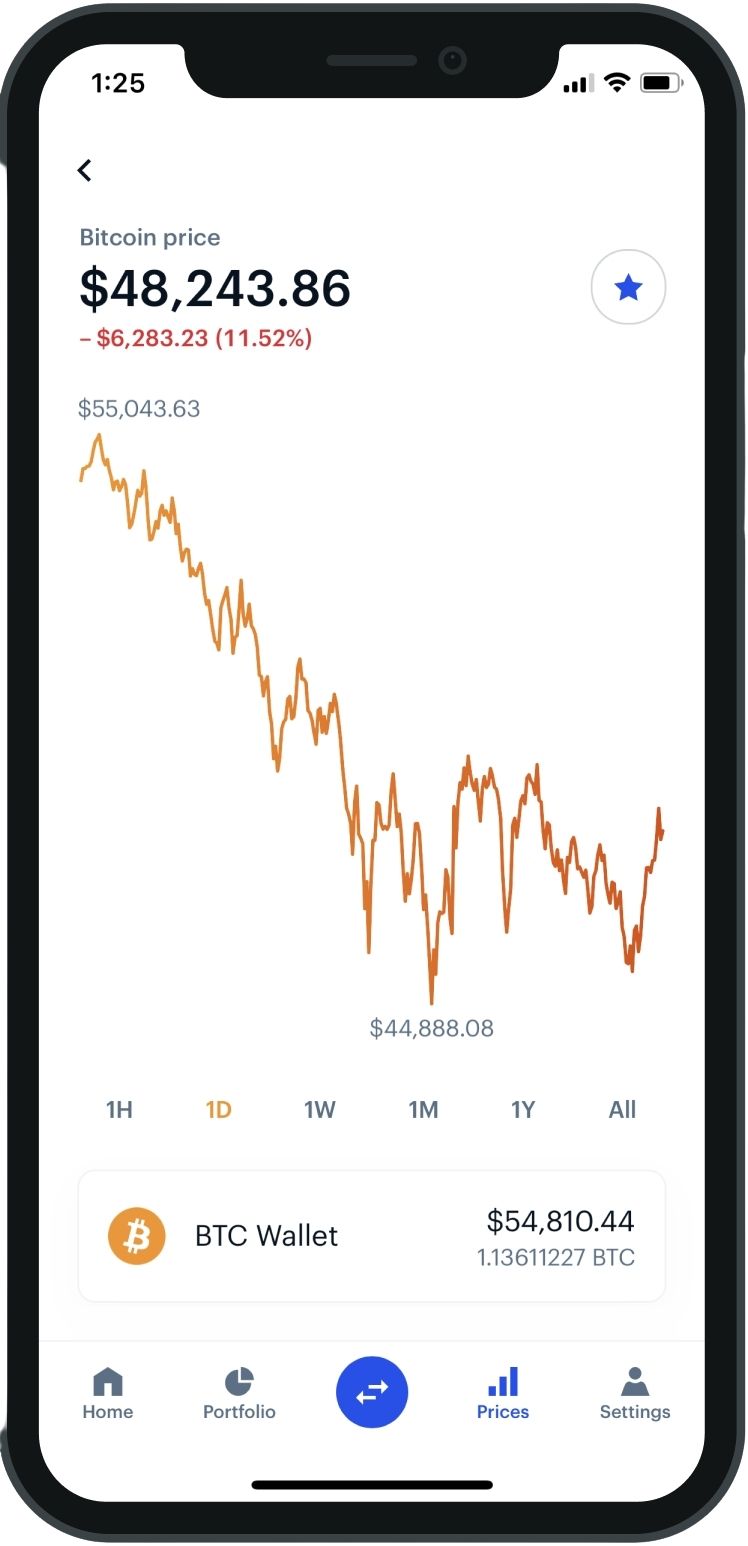Screen dimensions: 748x1546
Task: Open the Prices section
Action: pyautogui.click(x=502, y=1390)
